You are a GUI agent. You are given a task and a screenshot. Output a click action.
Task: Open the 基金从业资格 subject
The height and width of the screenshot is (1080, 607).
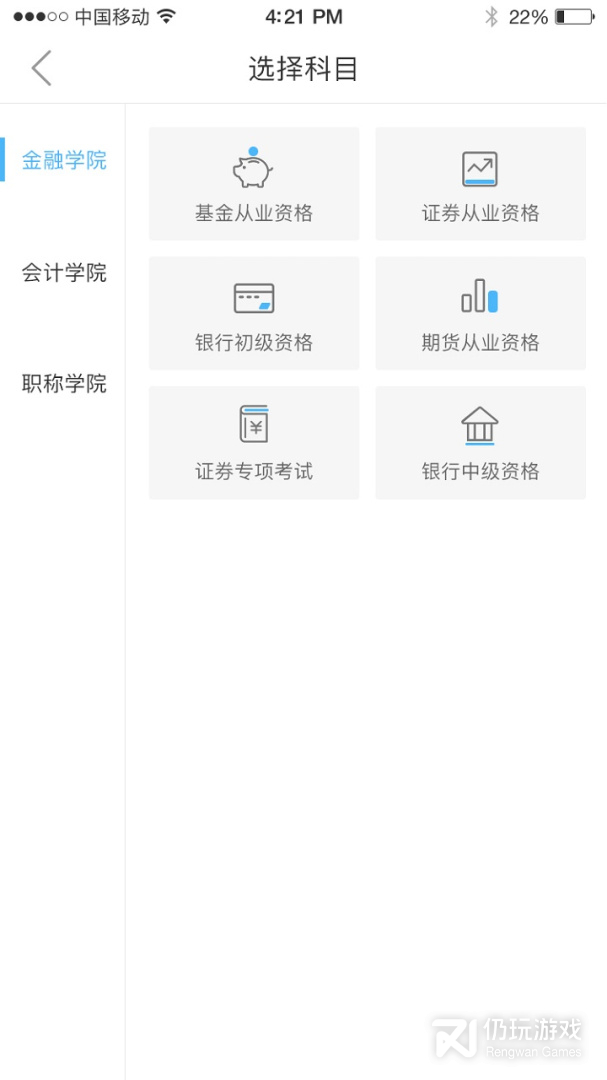tap(254, 184)
